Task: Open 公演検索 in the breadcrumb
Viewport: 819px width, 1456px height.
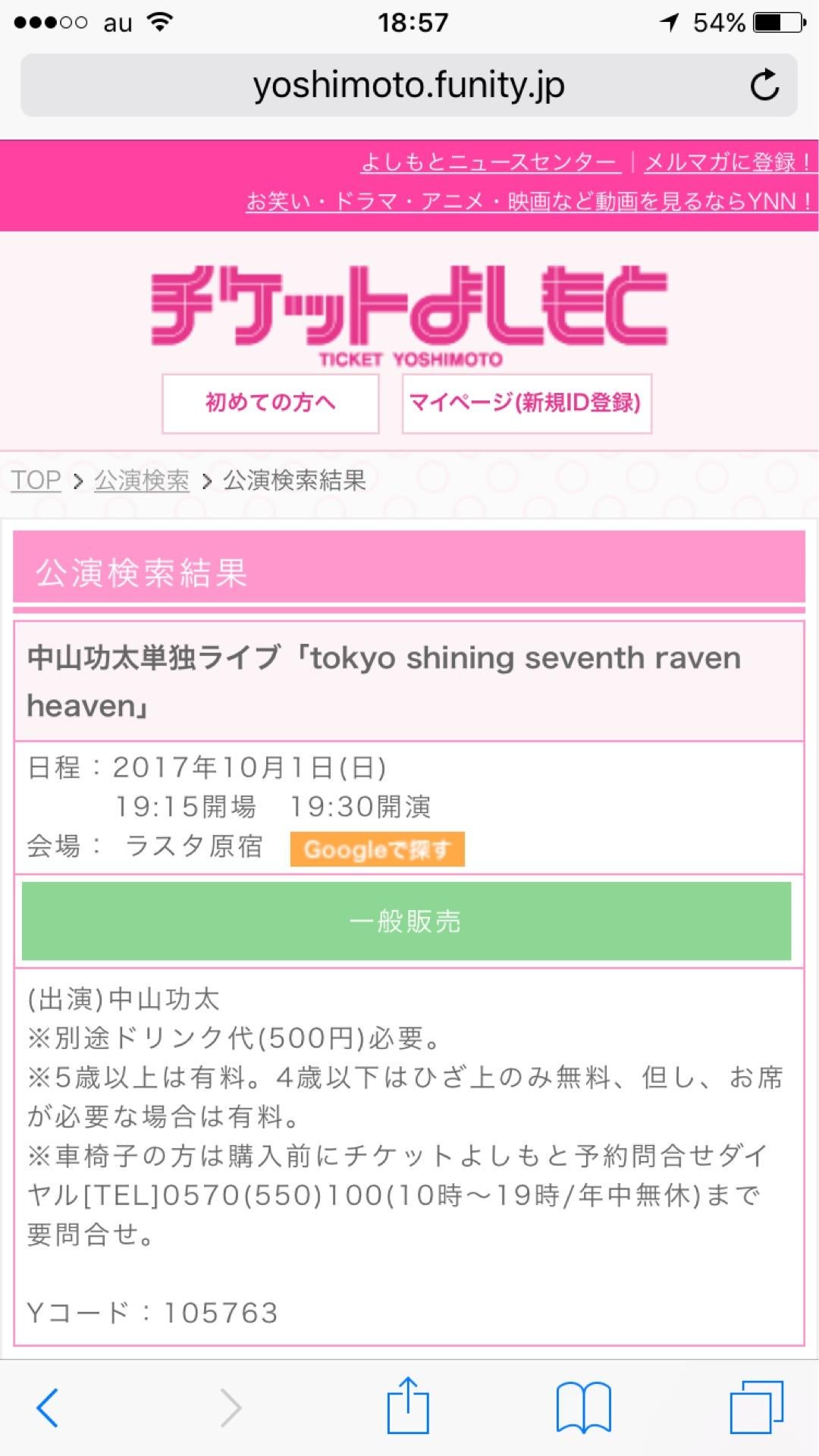Action: coord(142,480)
